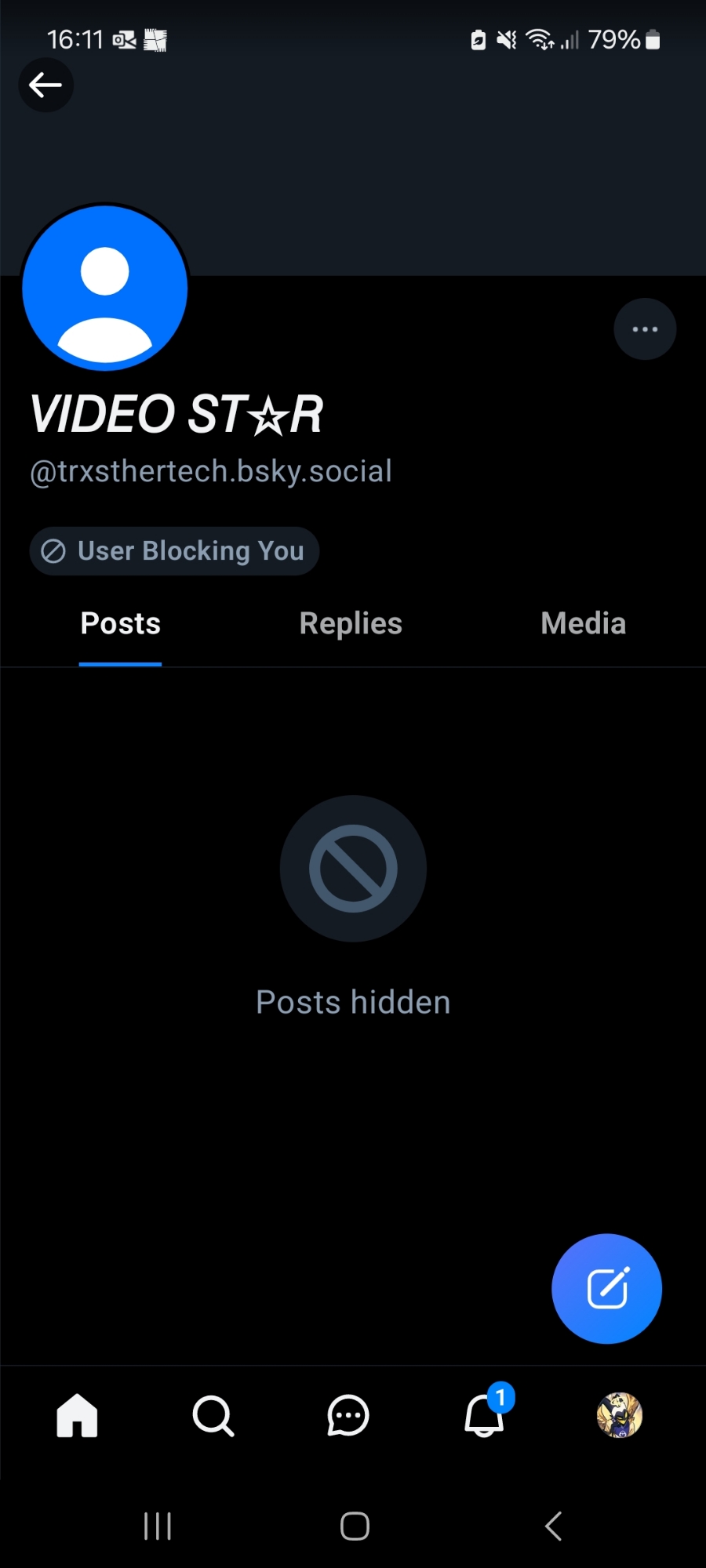View the VIDEO ST☆R profile avatar
Screen dimensions: 706x1568
point(105,288)
